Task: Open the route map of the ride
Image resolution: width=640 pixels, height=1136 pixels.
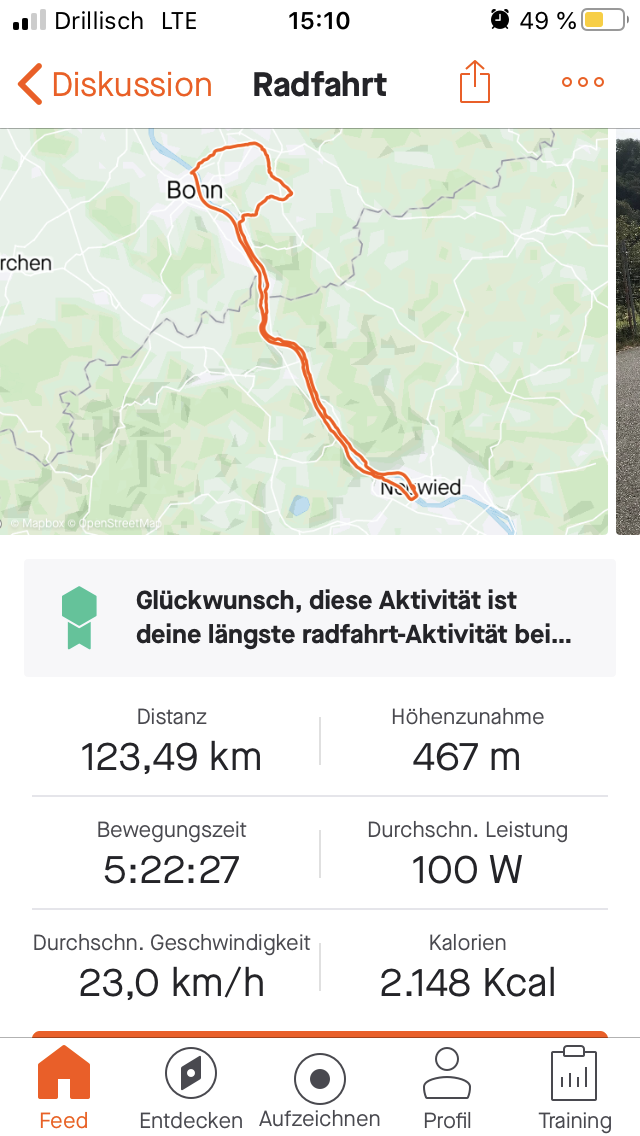Action: pyautogui.click(x=304, y=331)
